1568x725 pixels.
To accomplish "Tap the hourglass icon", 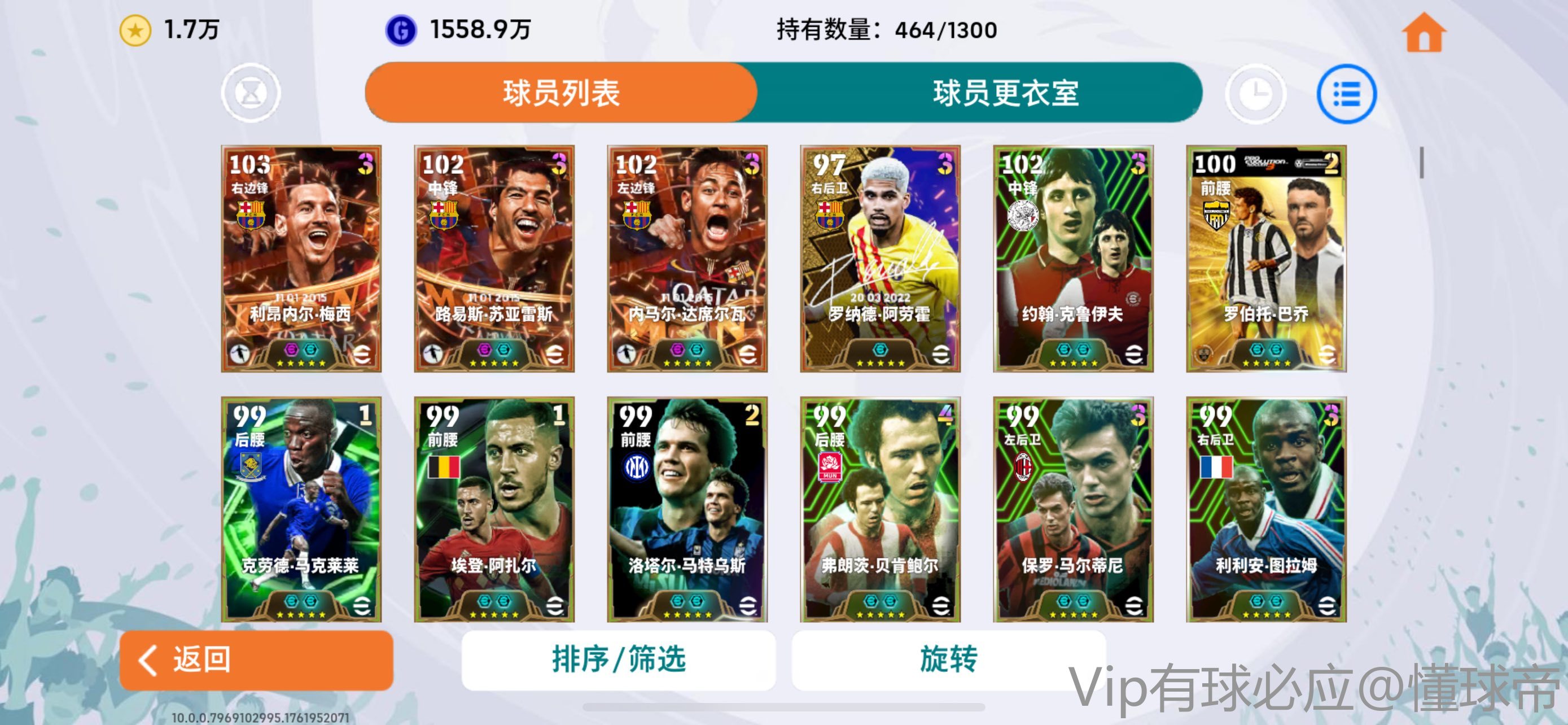I will (x=251, y=94).
